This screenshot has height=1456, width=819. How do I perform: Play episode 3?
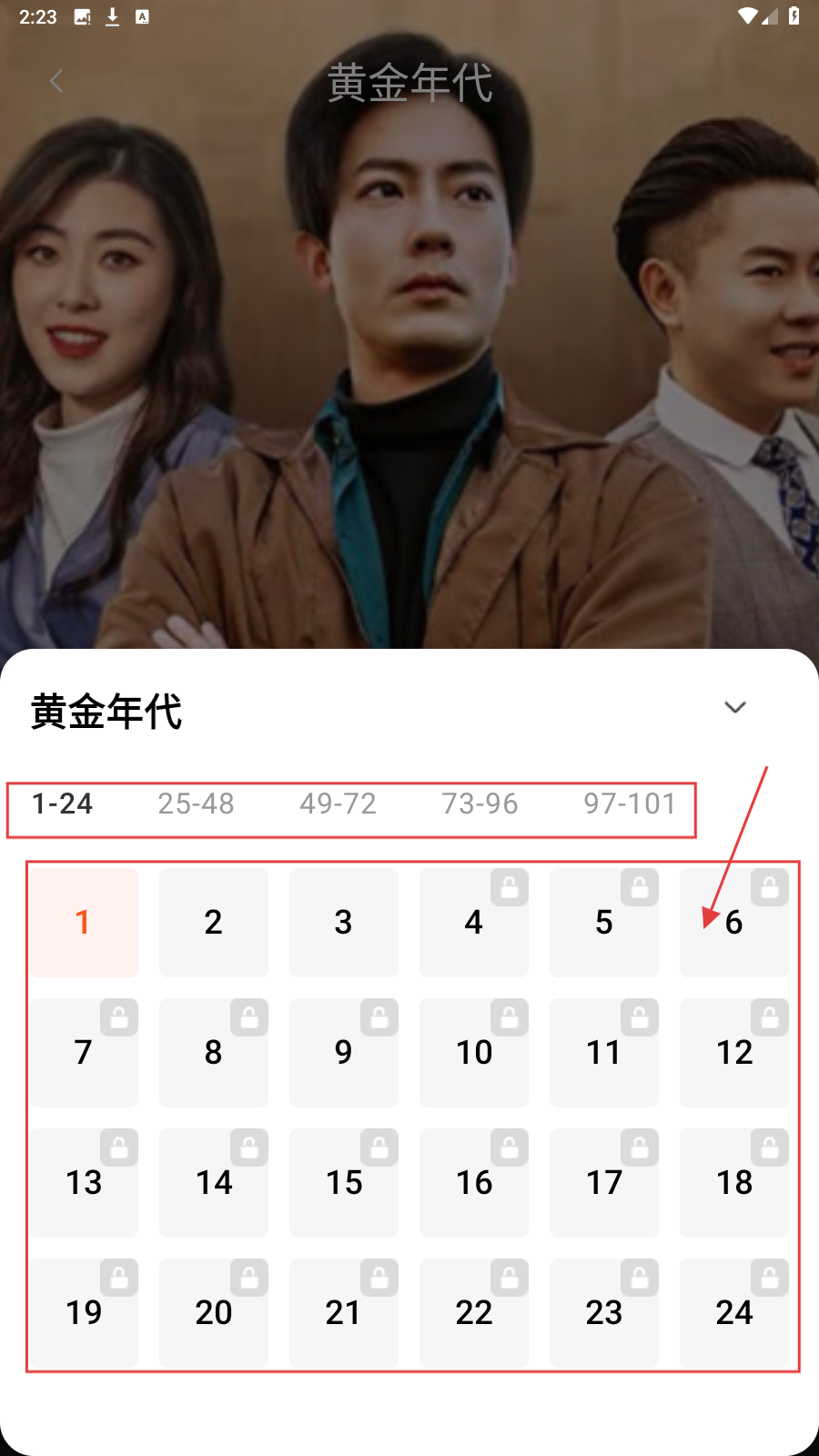coord(344,923)
